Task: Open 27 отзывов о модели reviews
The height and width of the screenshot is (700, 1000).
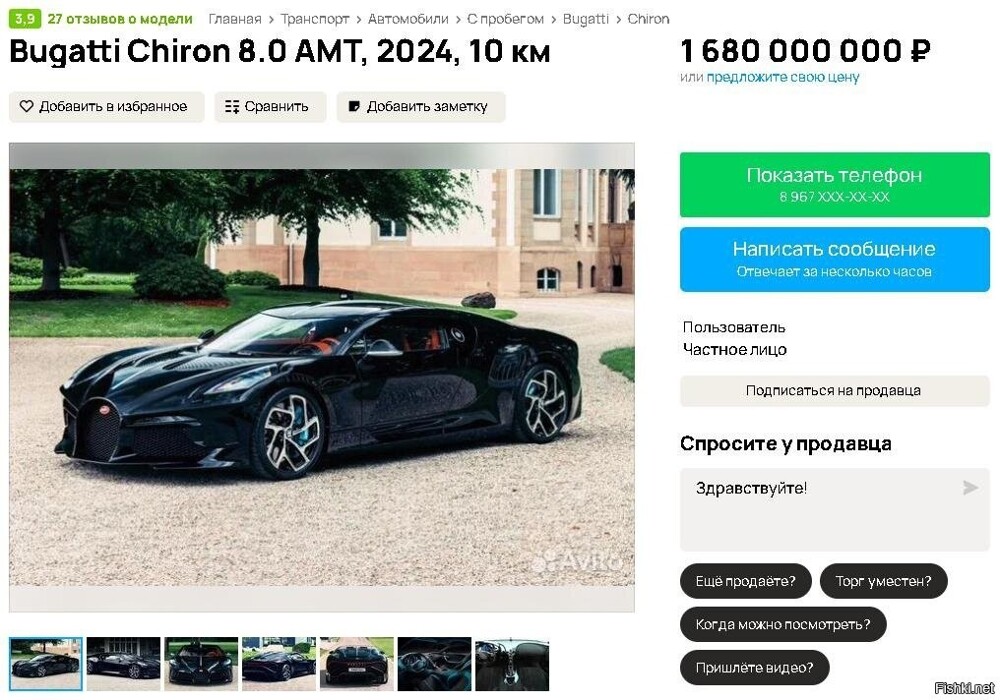Action: point(119,19)
